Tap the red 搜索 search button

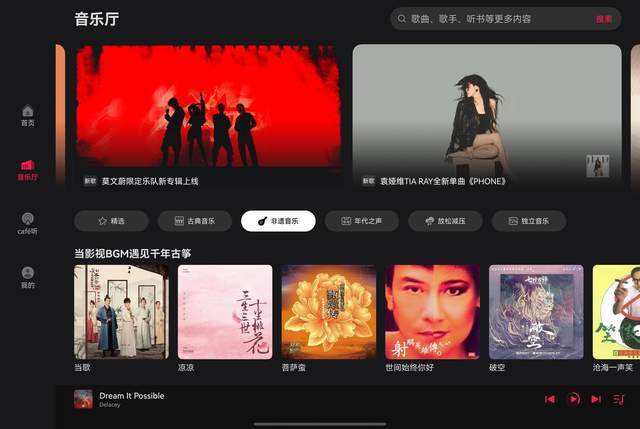[x=604, y=19]
